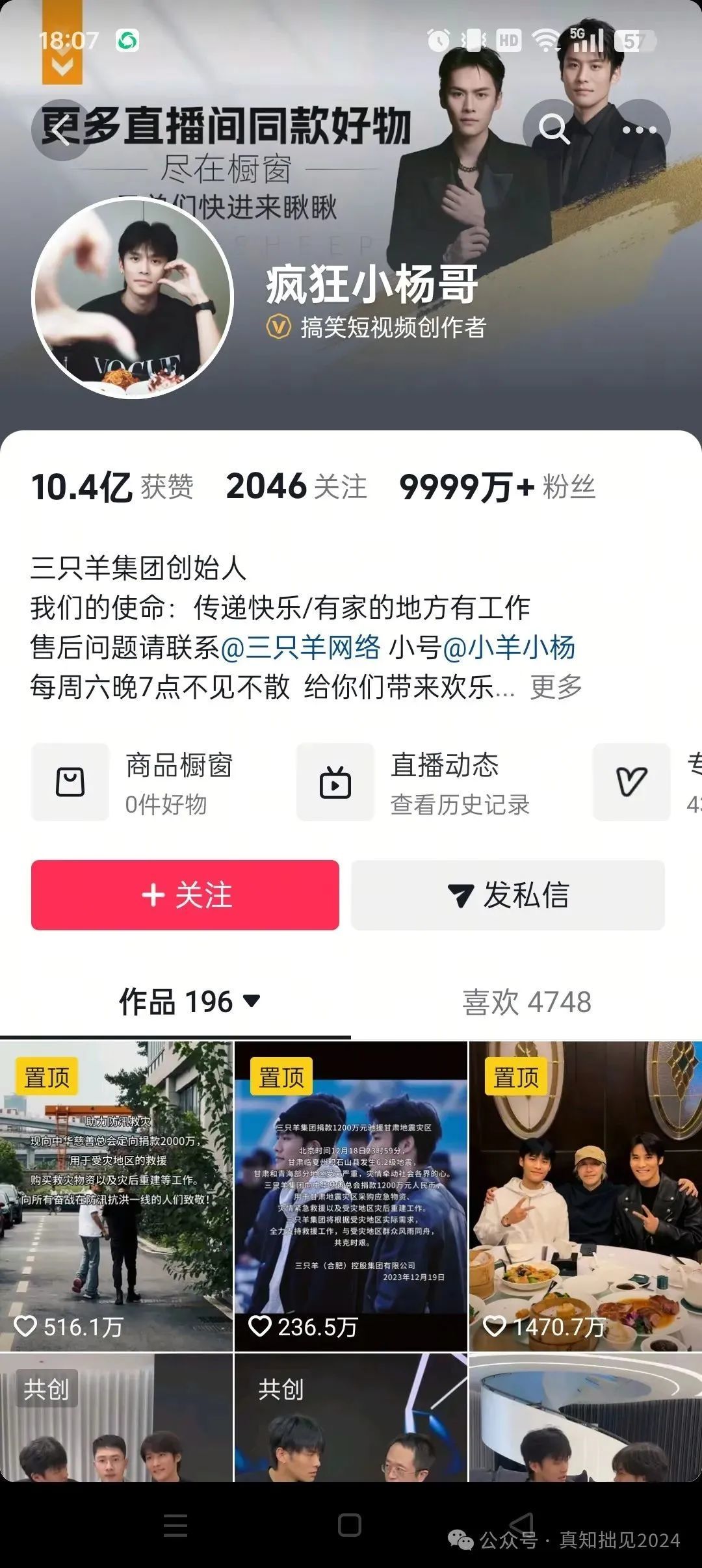View the profile avatar photo
This screenshot has width=702, height=1568.
click(x=133, y=298)
